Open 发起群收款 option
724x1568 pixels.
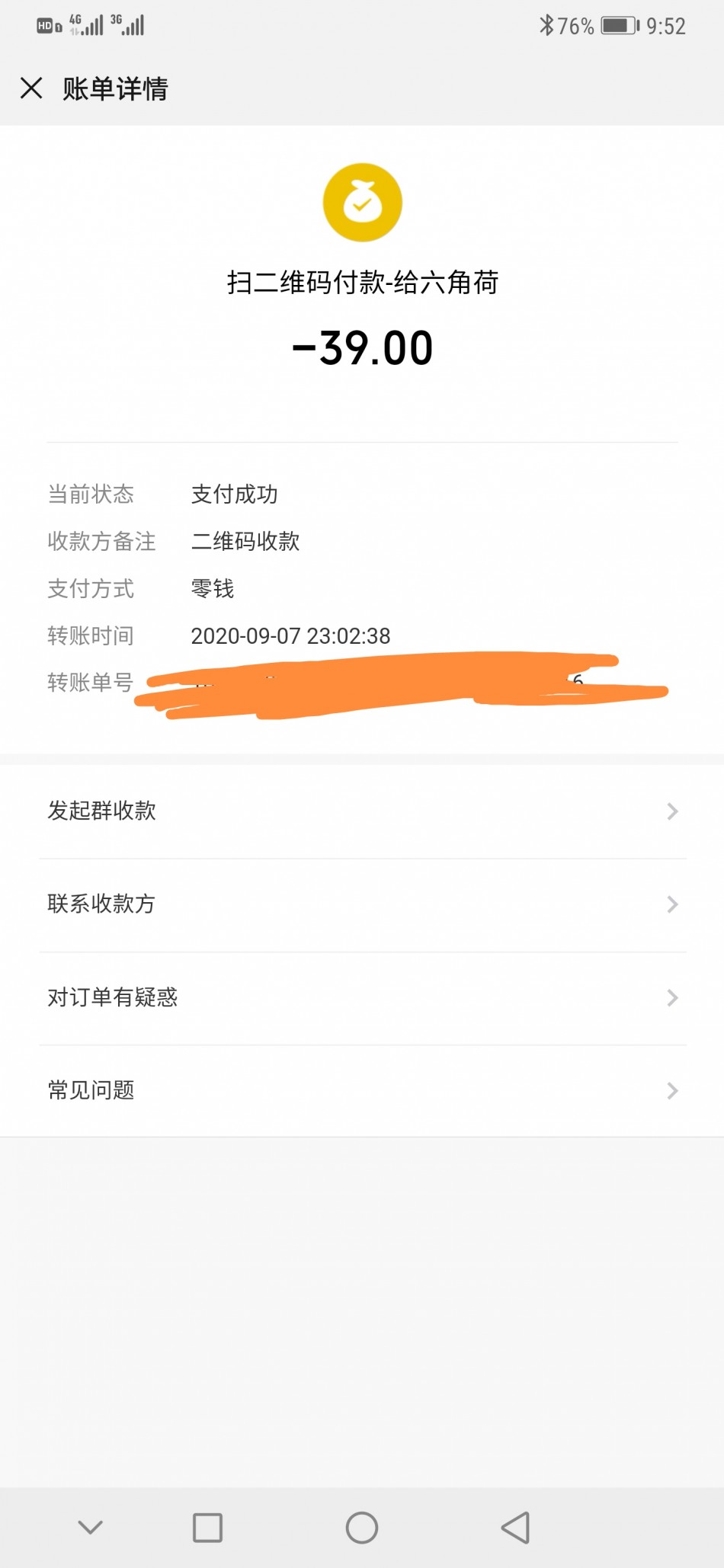point(362,811)
